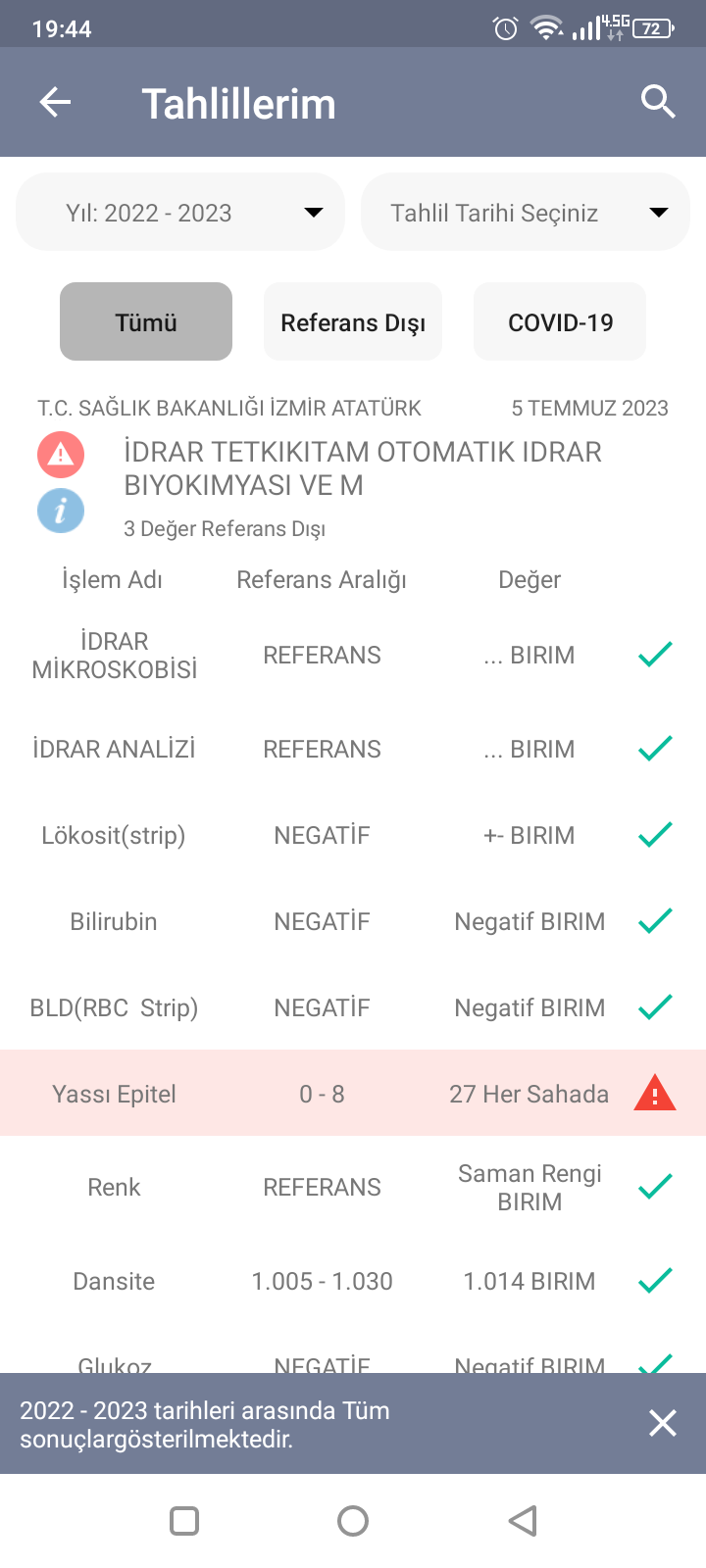
Task: Expand the Yıl: 2022 - 2023 dropdown
Action: pos(180,213)
